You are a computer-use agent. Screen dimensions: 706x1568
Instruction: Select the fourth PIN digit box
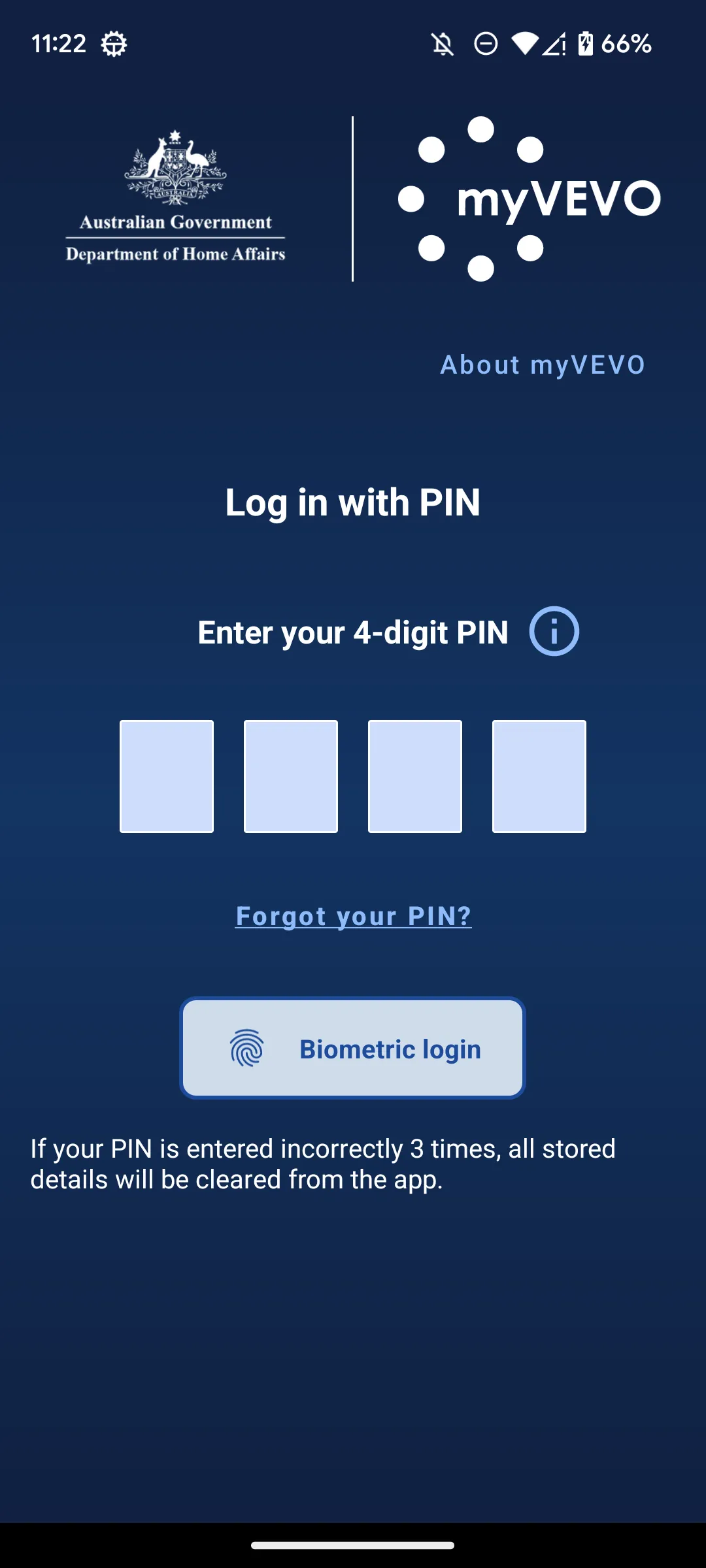pyautogui.click(x=539, y=776)
